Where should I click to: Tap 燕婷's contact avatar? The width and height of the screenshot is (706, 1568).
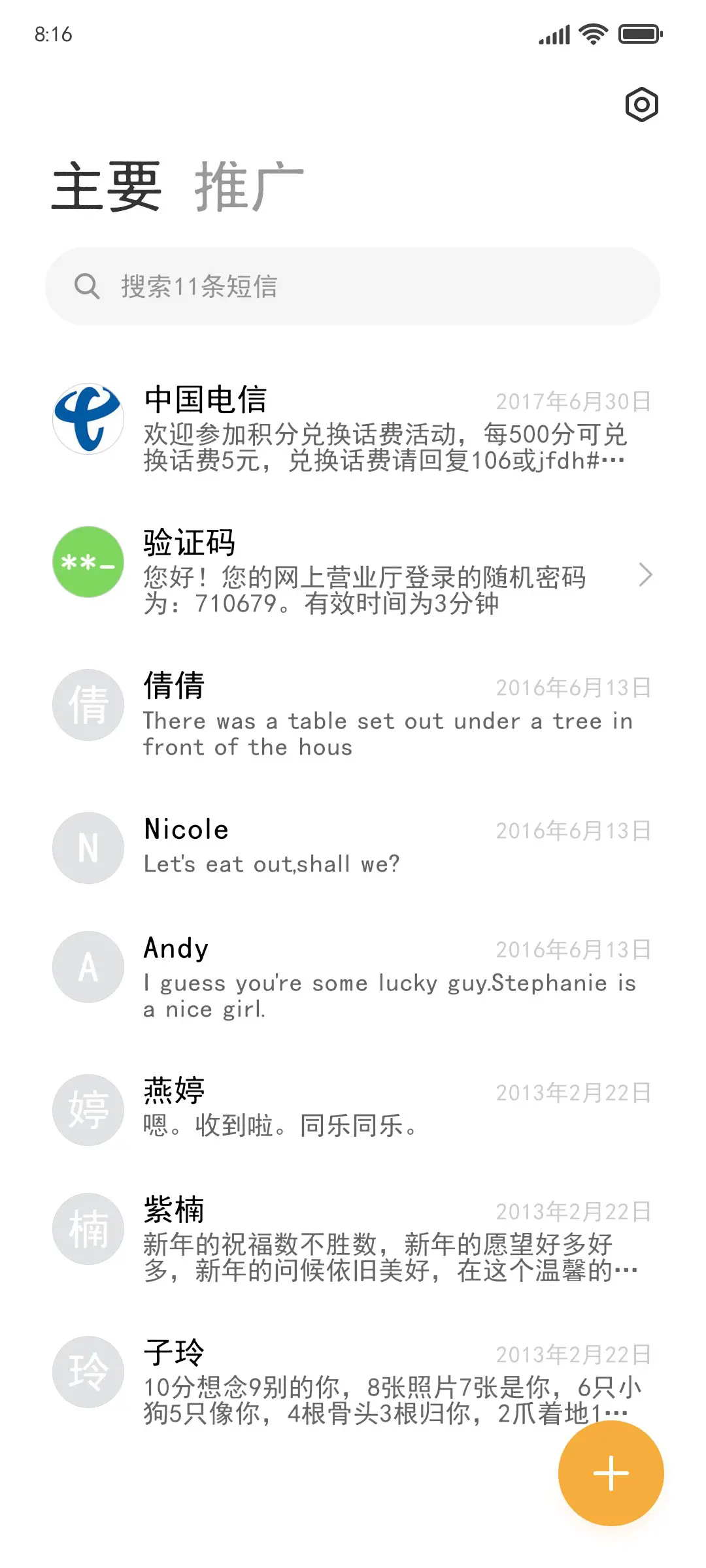88,1109
